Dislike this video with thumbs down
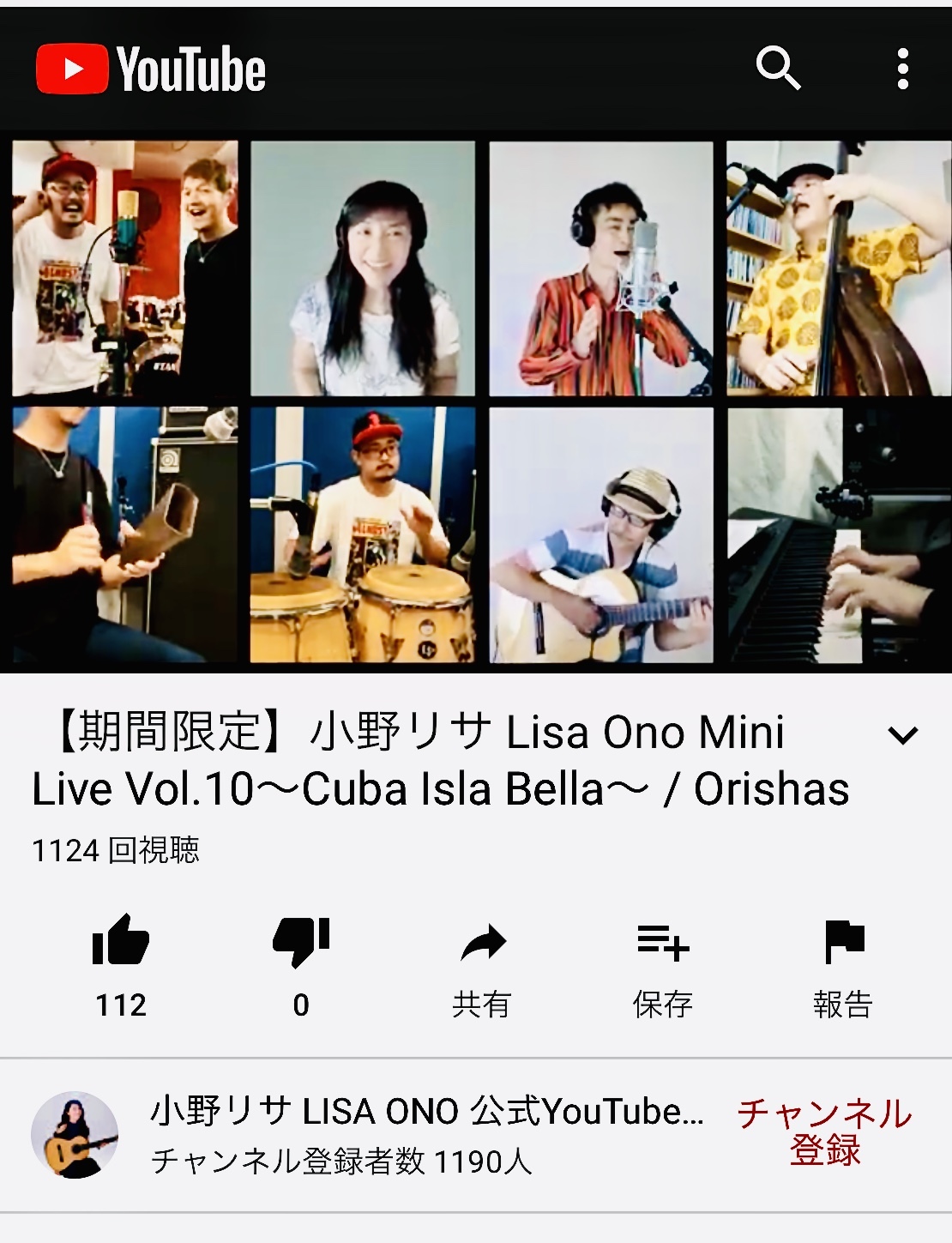The image size is (952, 1243). [x=301, y=942]
